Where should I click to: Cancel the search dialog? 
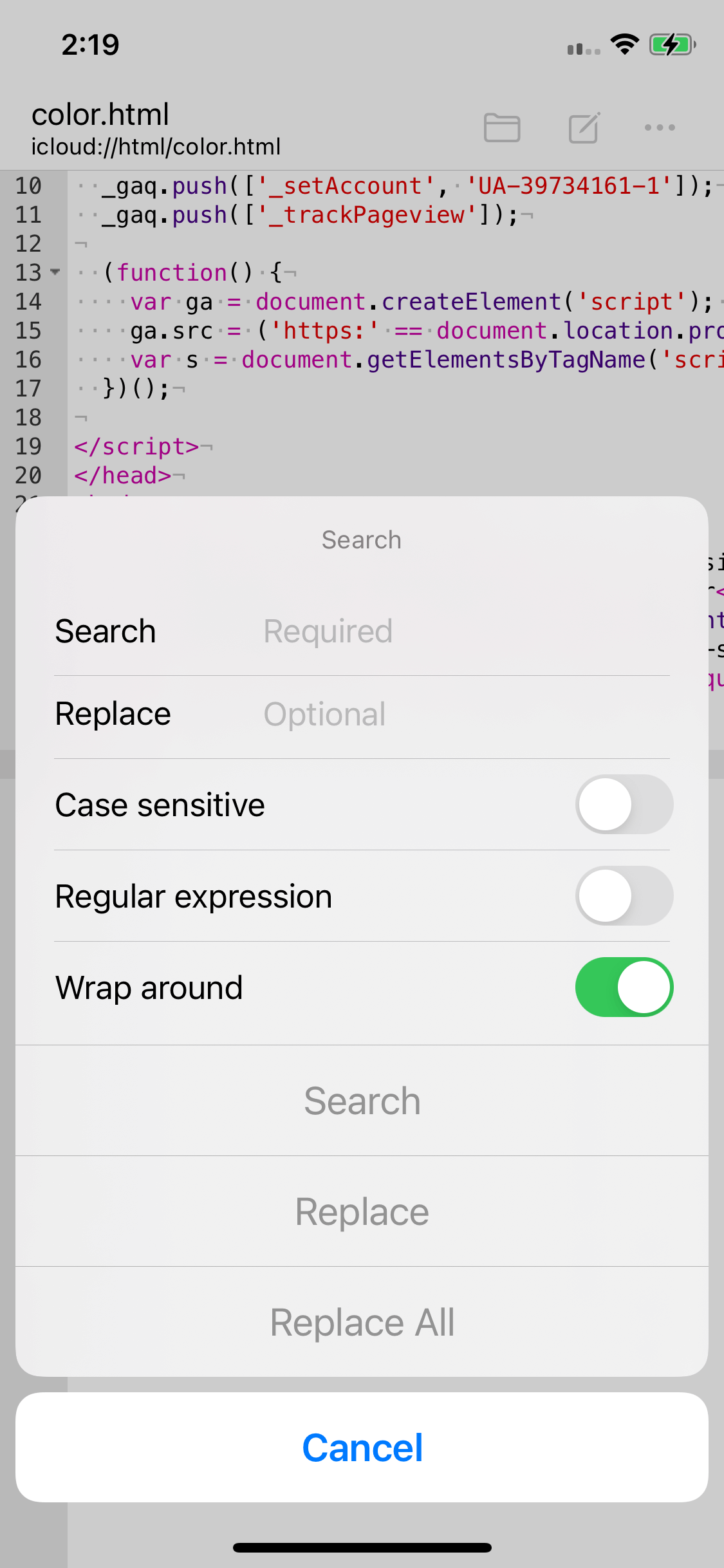pos(362,1448)
